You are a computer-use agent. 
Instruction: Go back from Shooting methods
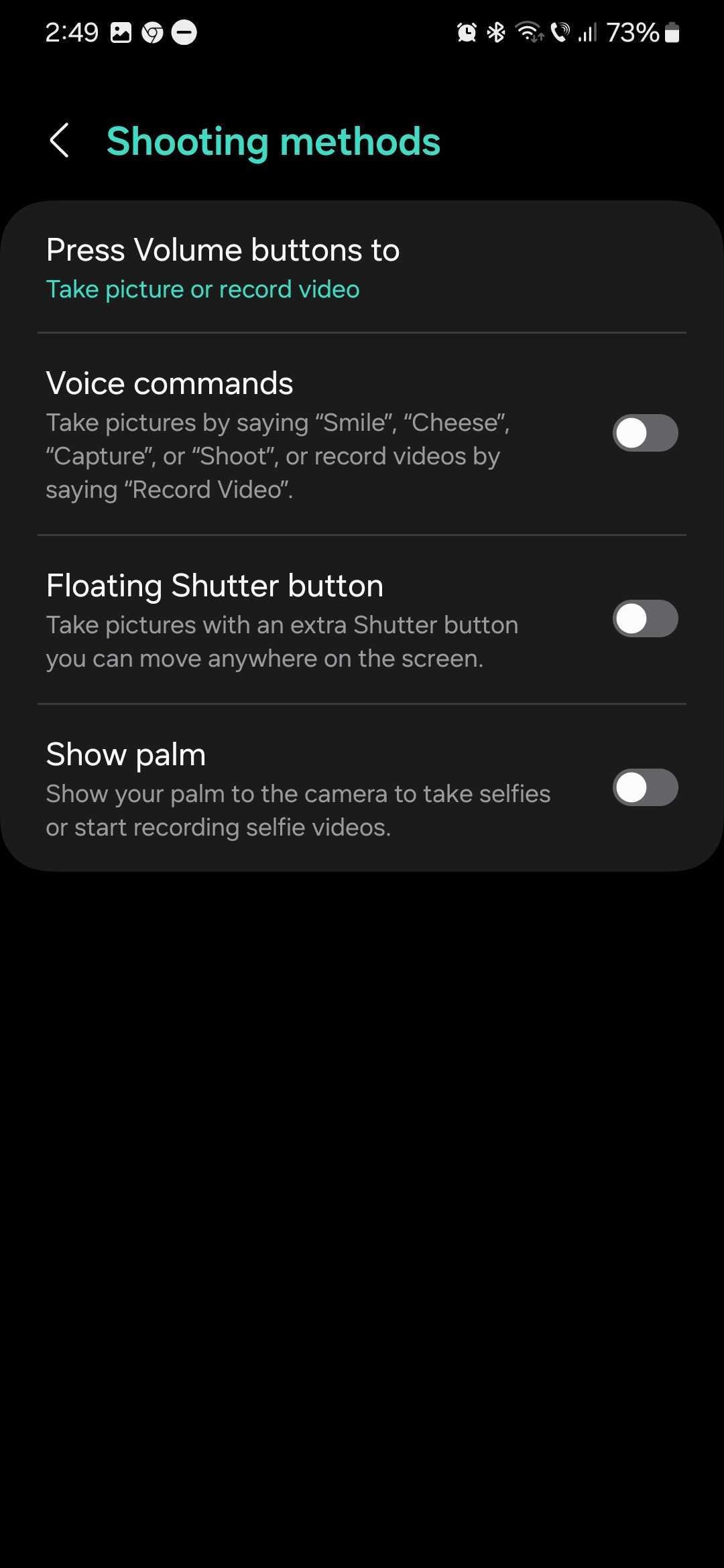59,141
